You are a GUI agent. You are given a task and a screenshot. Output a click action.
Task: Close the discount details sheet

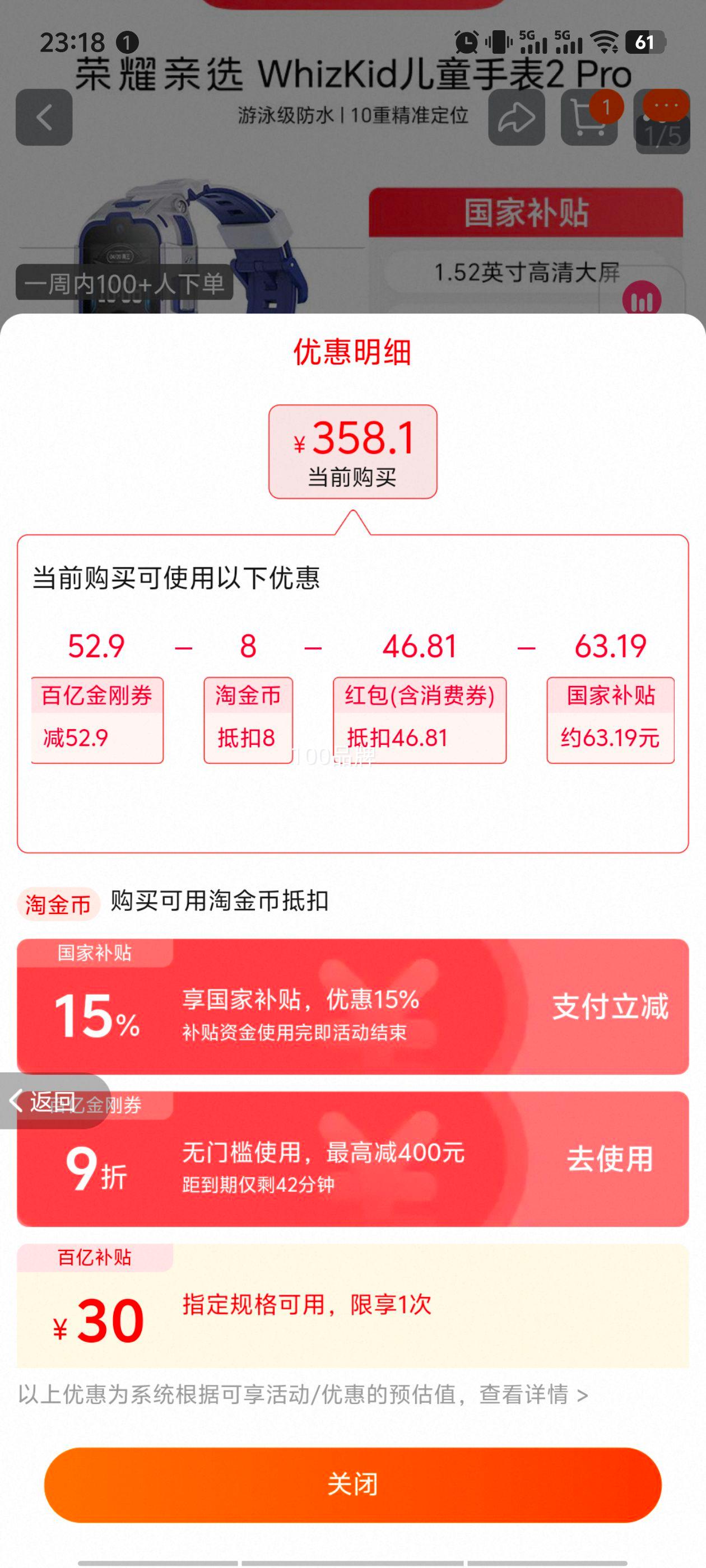point(352,1484)
